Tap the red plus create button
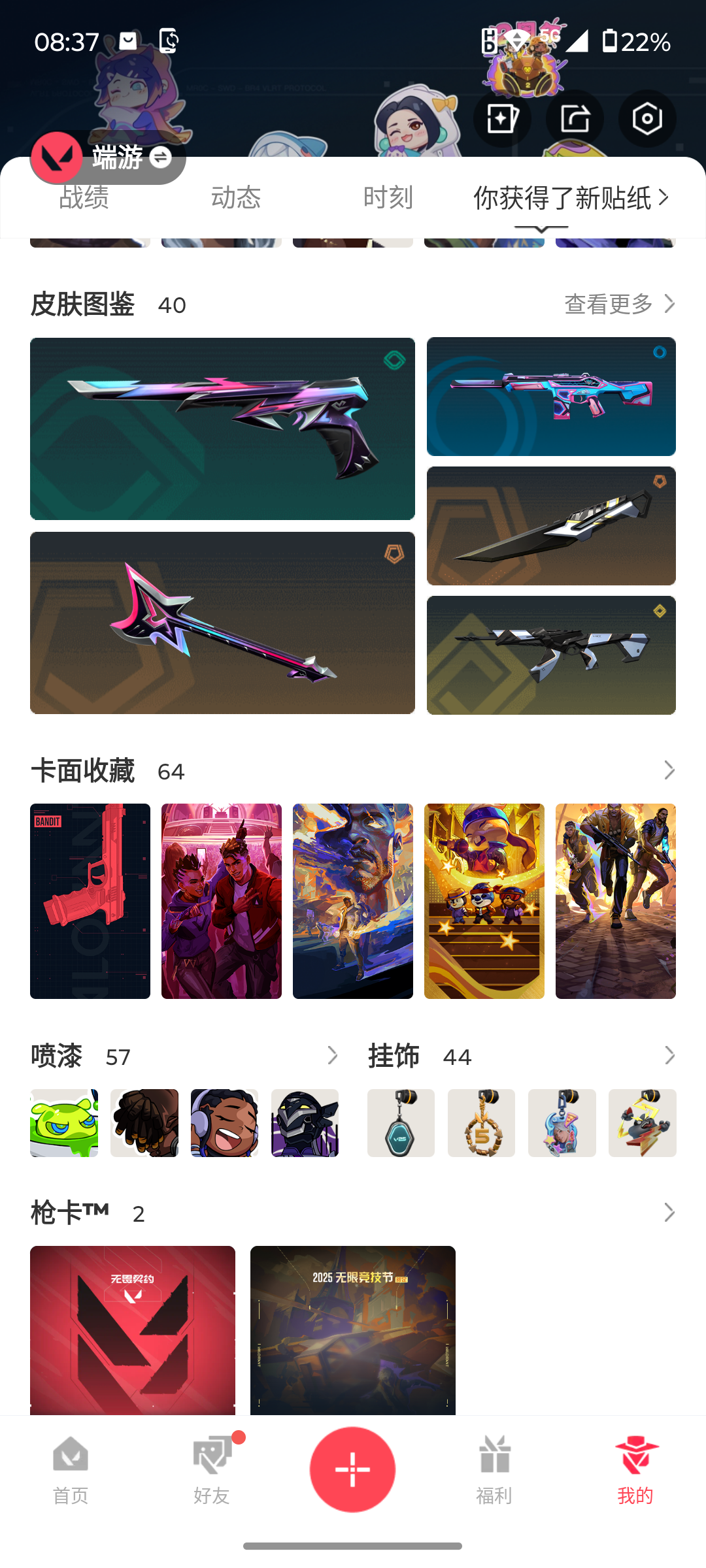This screenshot has height=1568, width=706. [x=352, y=1469]
